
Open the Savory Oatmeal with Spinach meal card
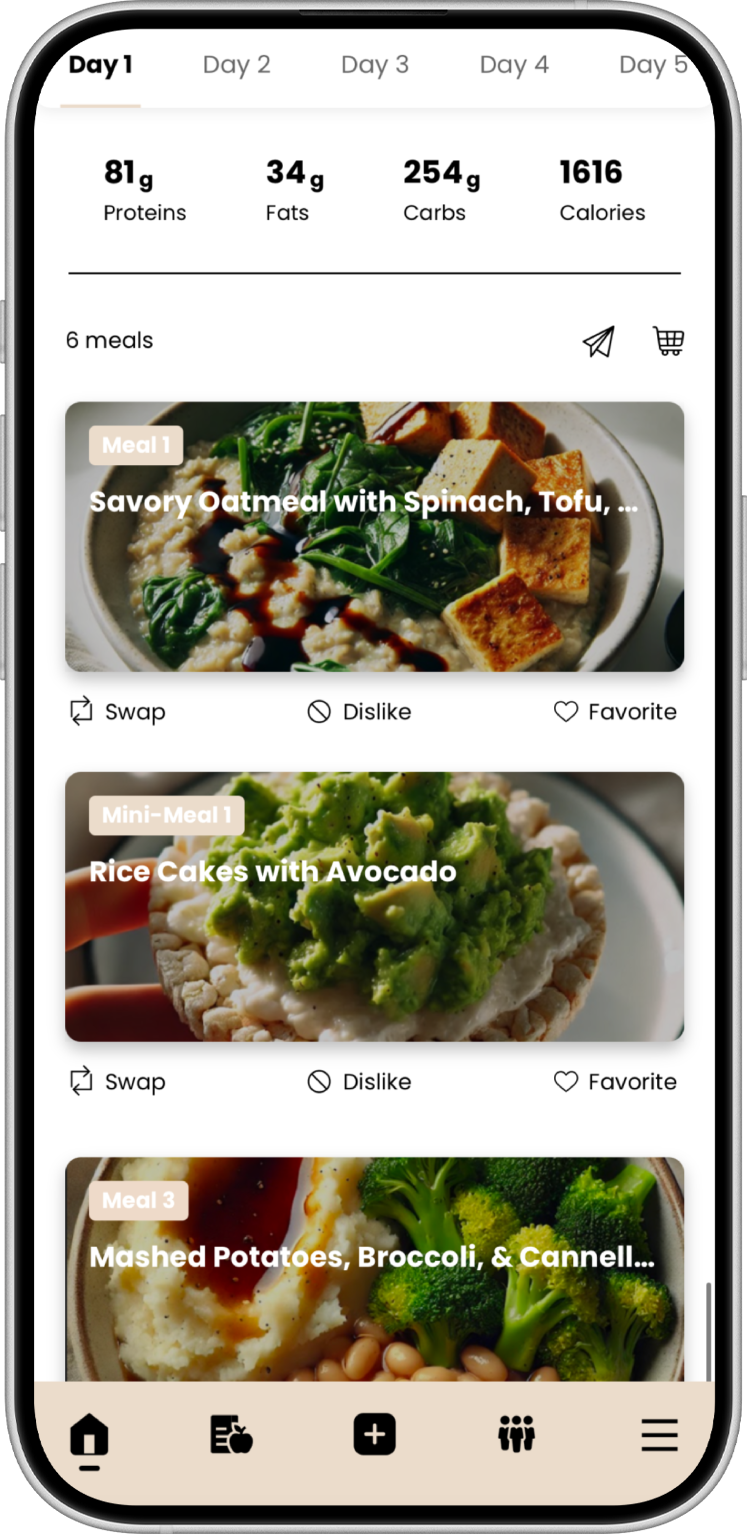point(374,536)
